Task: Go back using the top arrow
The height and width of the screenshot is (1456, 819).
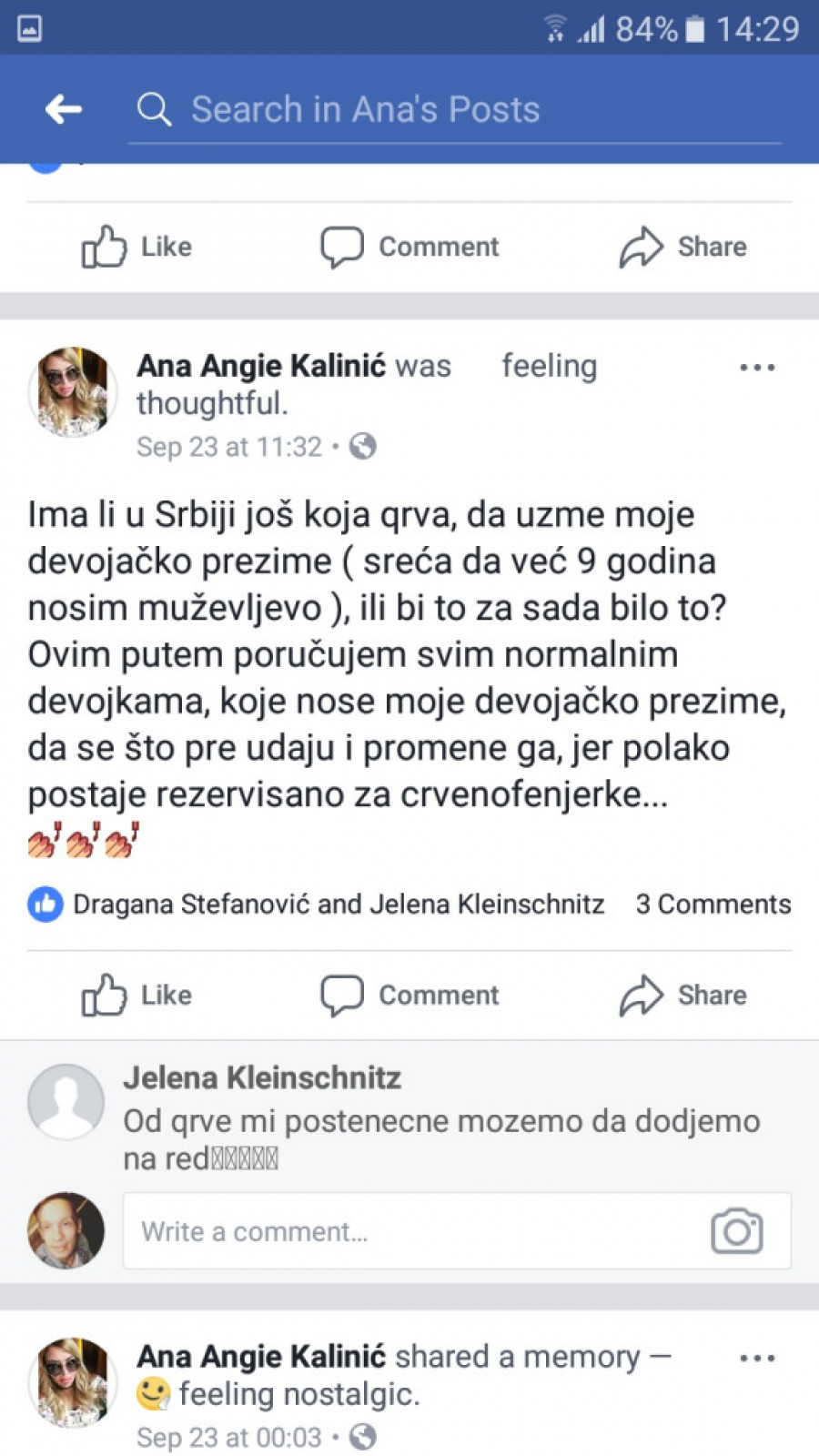Action: pyautogui.click(x=64, y=109)
